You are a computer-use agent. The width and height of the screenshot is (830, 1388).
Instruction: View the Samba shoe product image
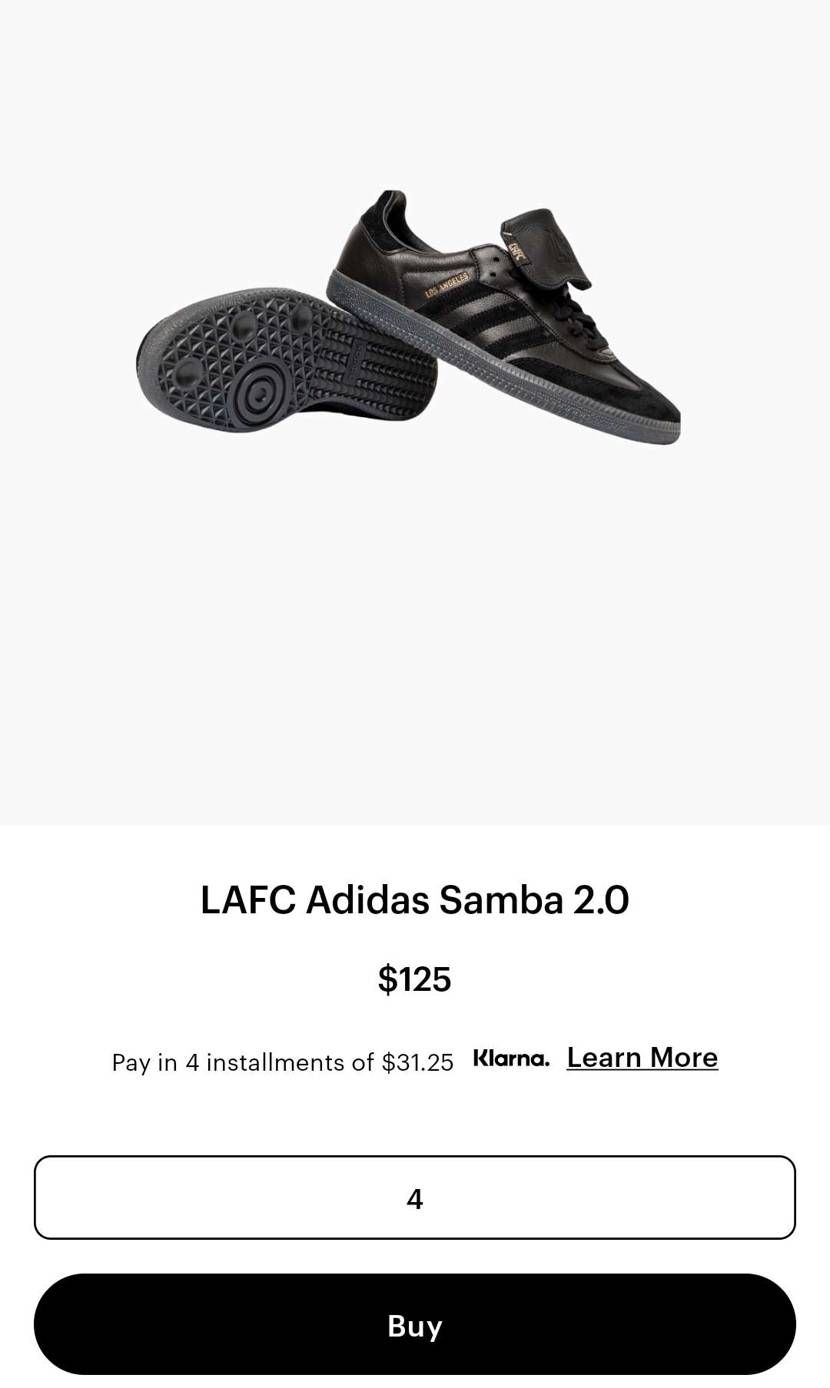click(x=410, y=320)
